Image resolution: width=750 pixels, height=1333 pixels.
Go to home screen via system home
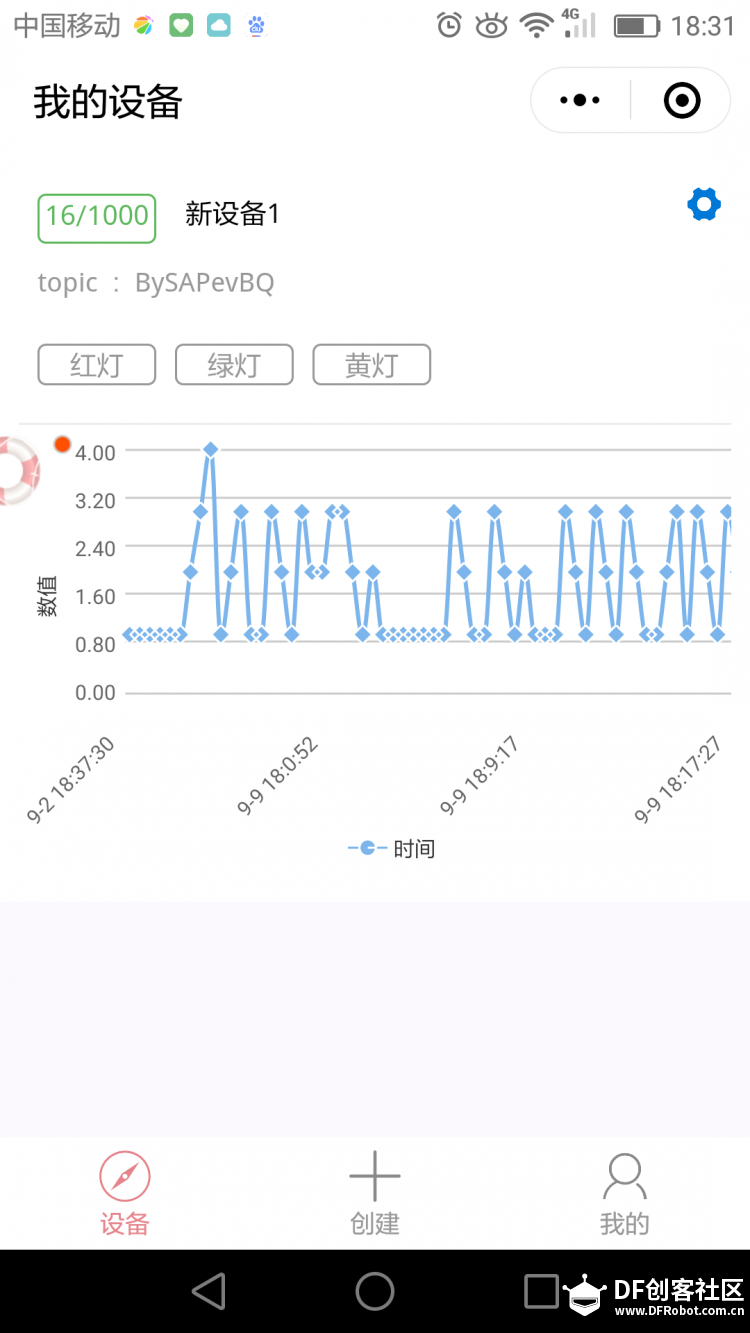(375, 1291)
